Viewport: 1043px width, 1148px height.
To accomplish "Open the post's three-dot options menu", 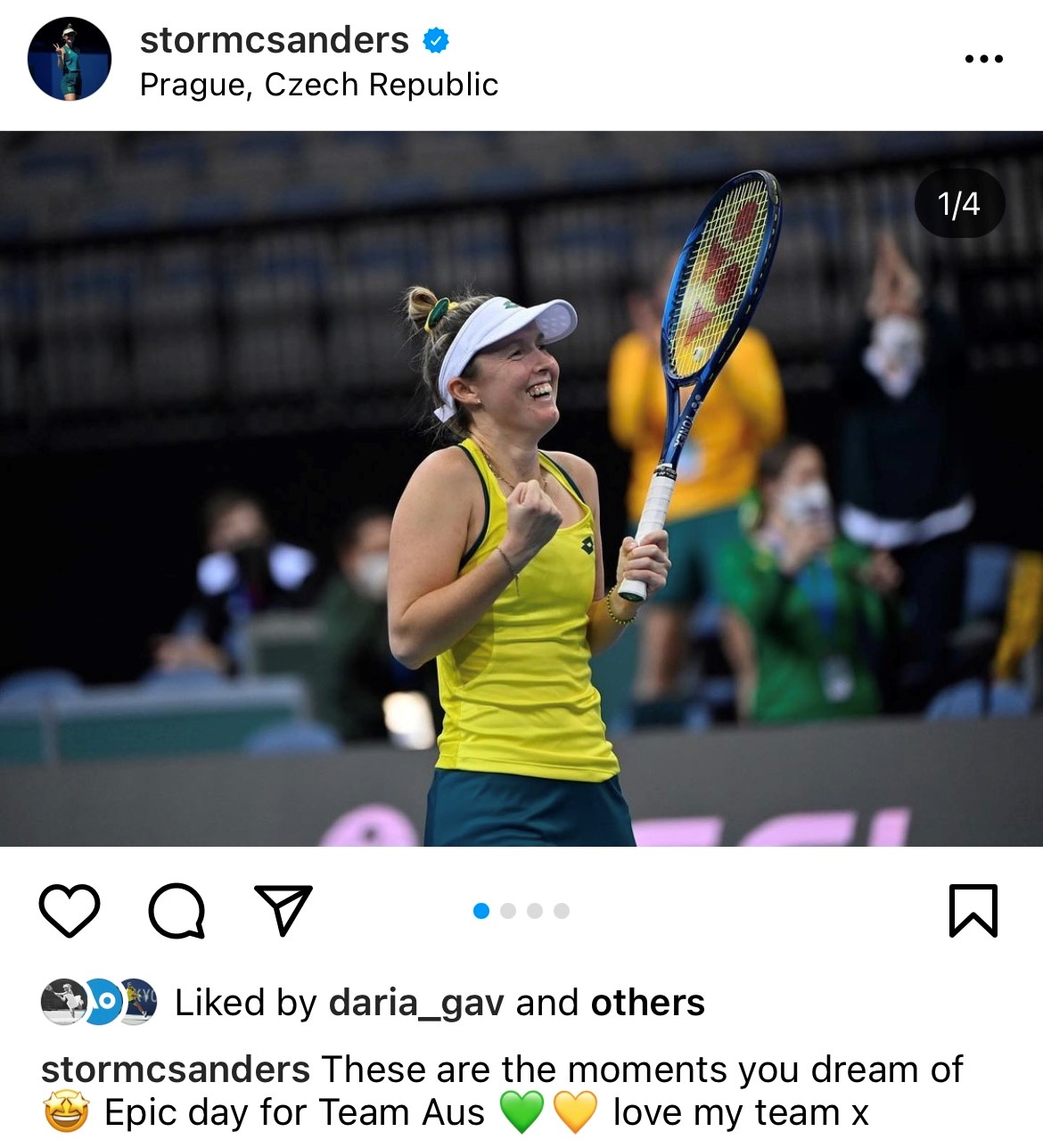I will (983, 59).
